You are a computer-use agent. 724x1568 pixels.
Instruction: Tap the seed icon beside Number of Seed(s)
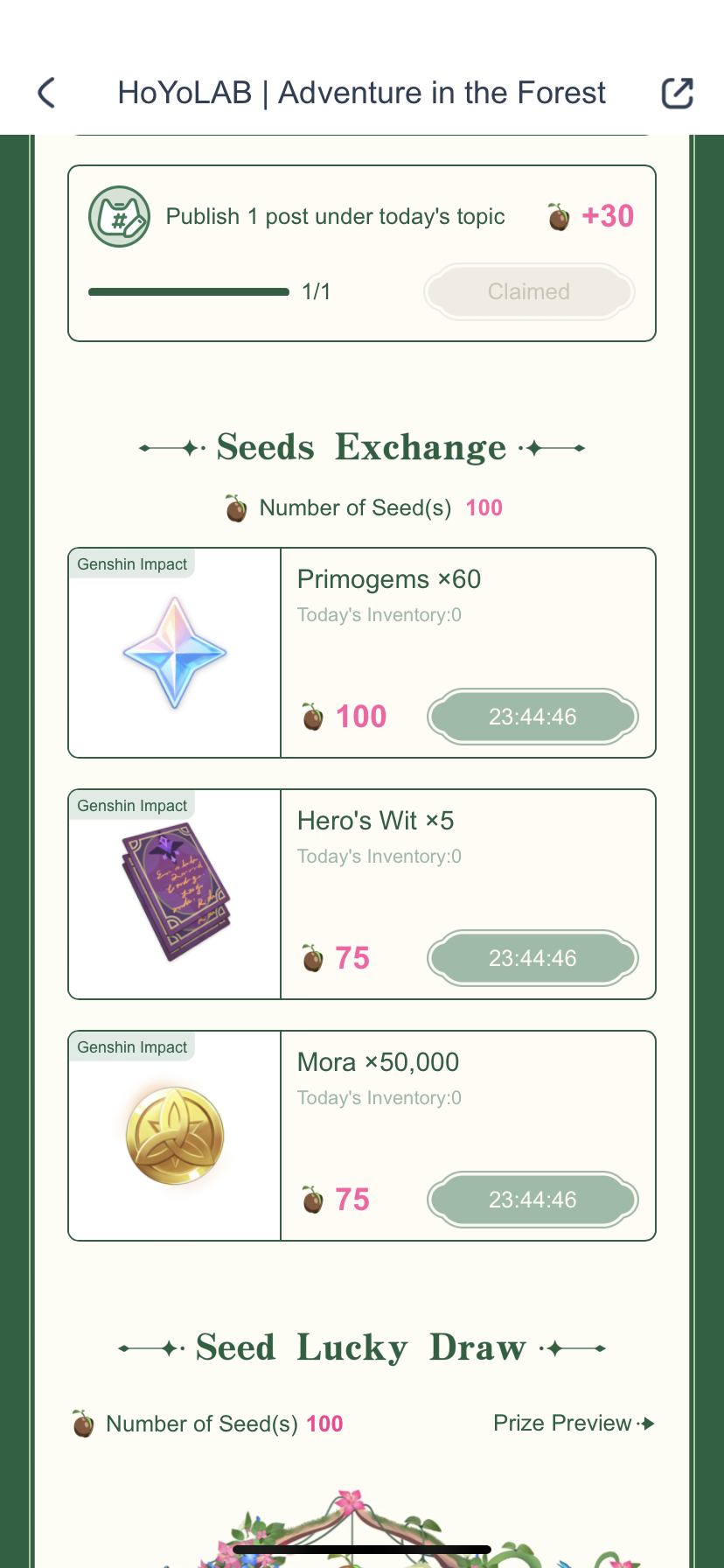click(234, 507)
